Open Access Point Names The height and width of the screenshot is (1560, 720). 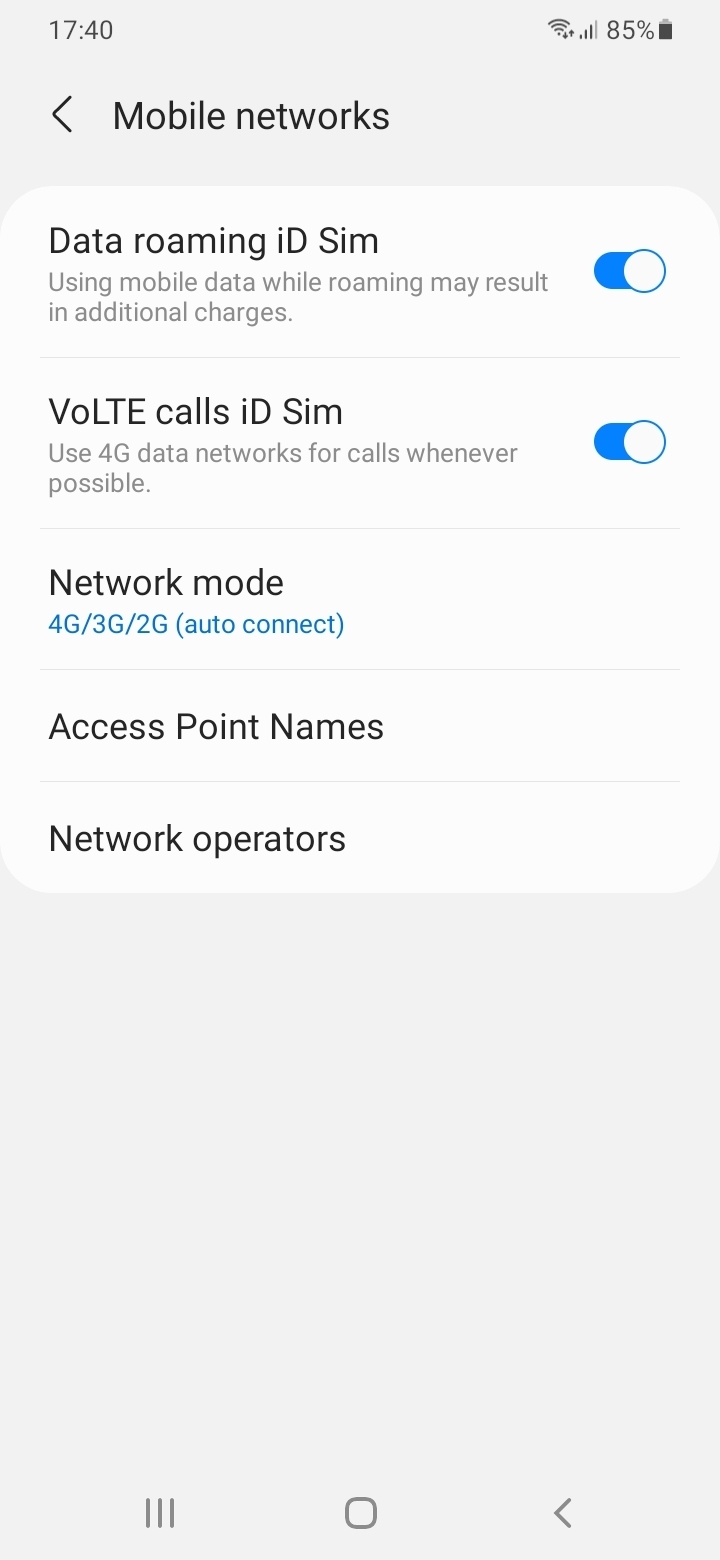pyautogui.click(x=360, y=726)
